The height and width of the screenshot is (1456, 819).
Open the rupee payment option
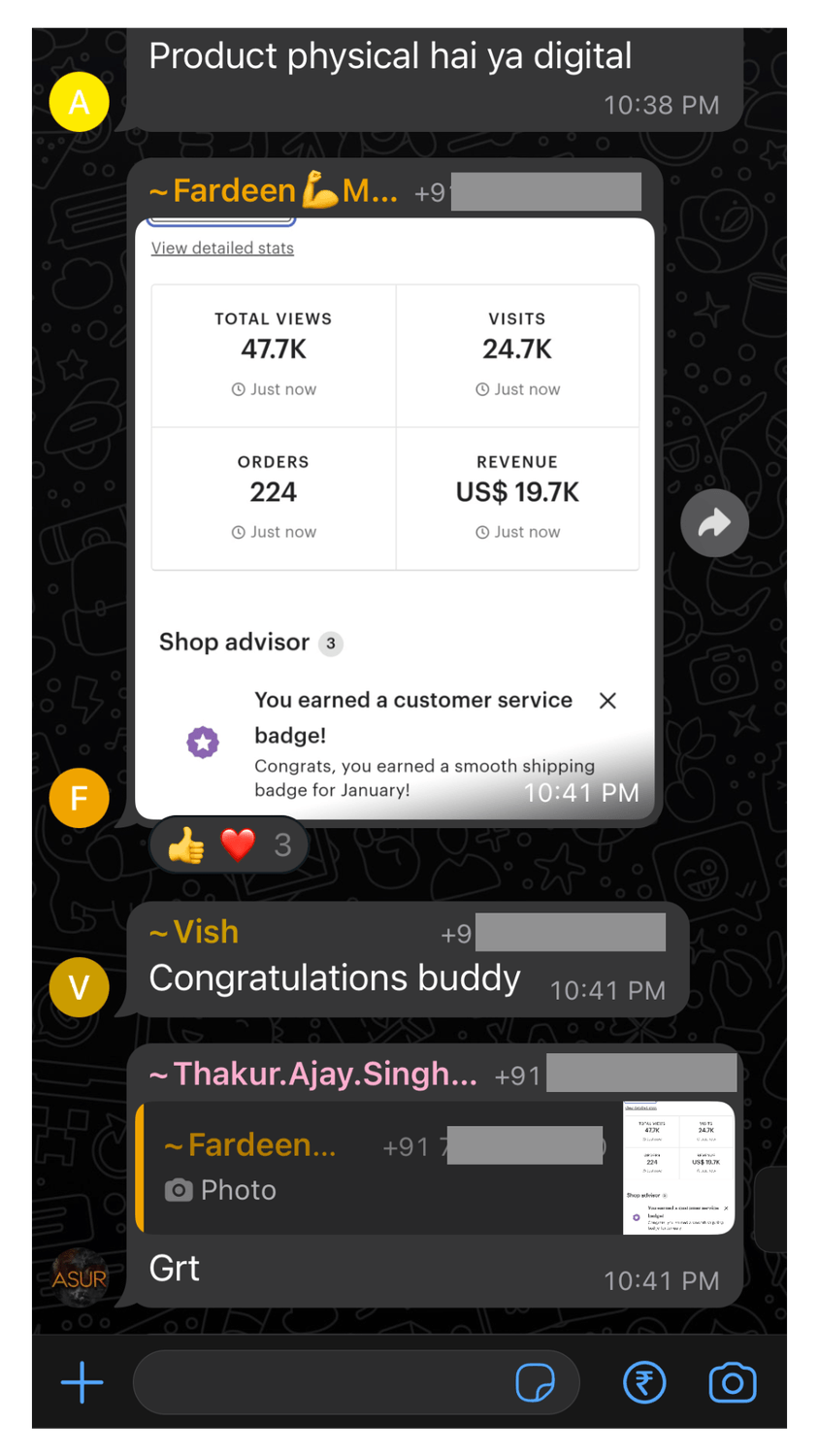click(x=644, y=1382)
